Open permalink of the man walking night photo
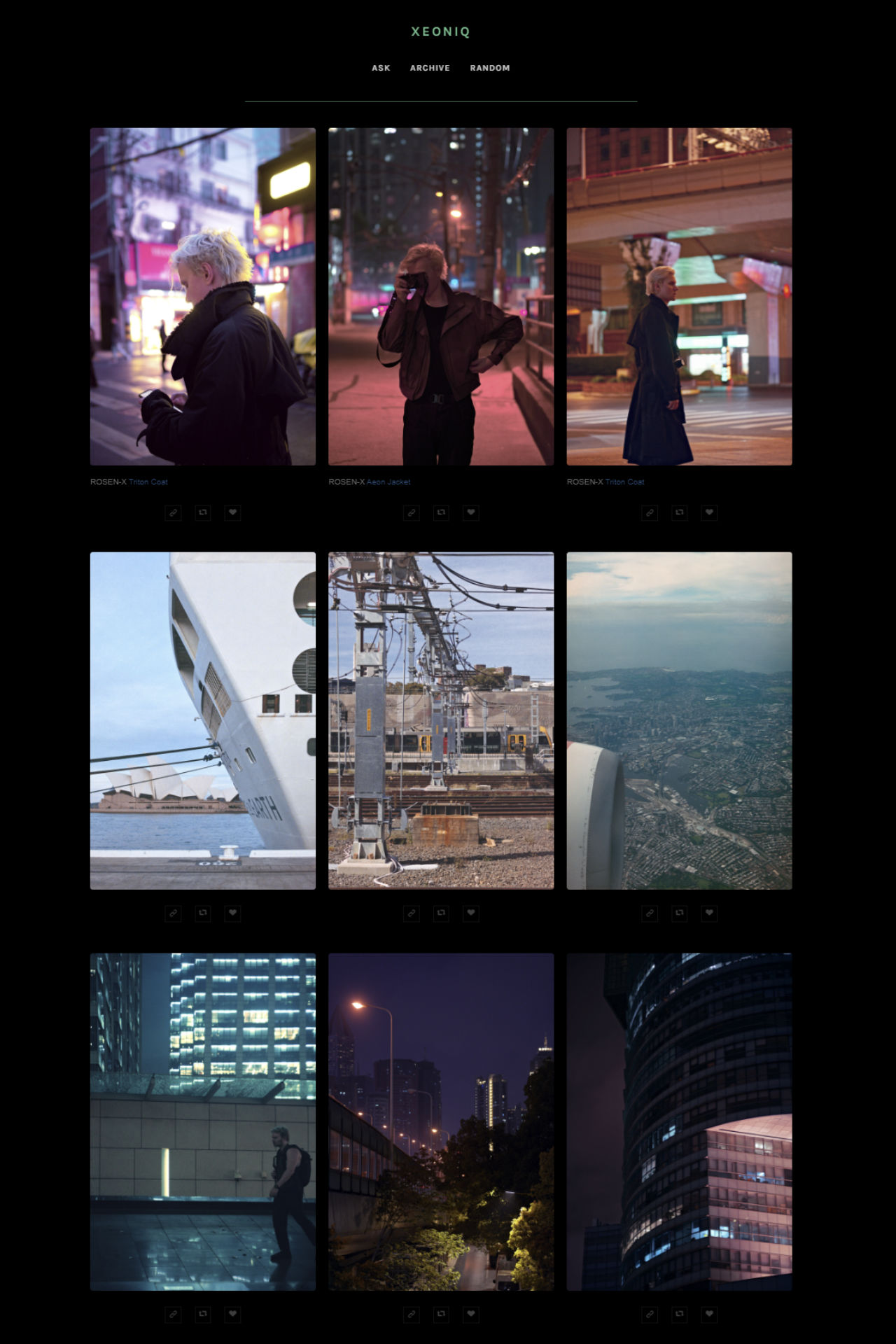Screen dimensions: 896x1344 click(x=173, y=1314)
